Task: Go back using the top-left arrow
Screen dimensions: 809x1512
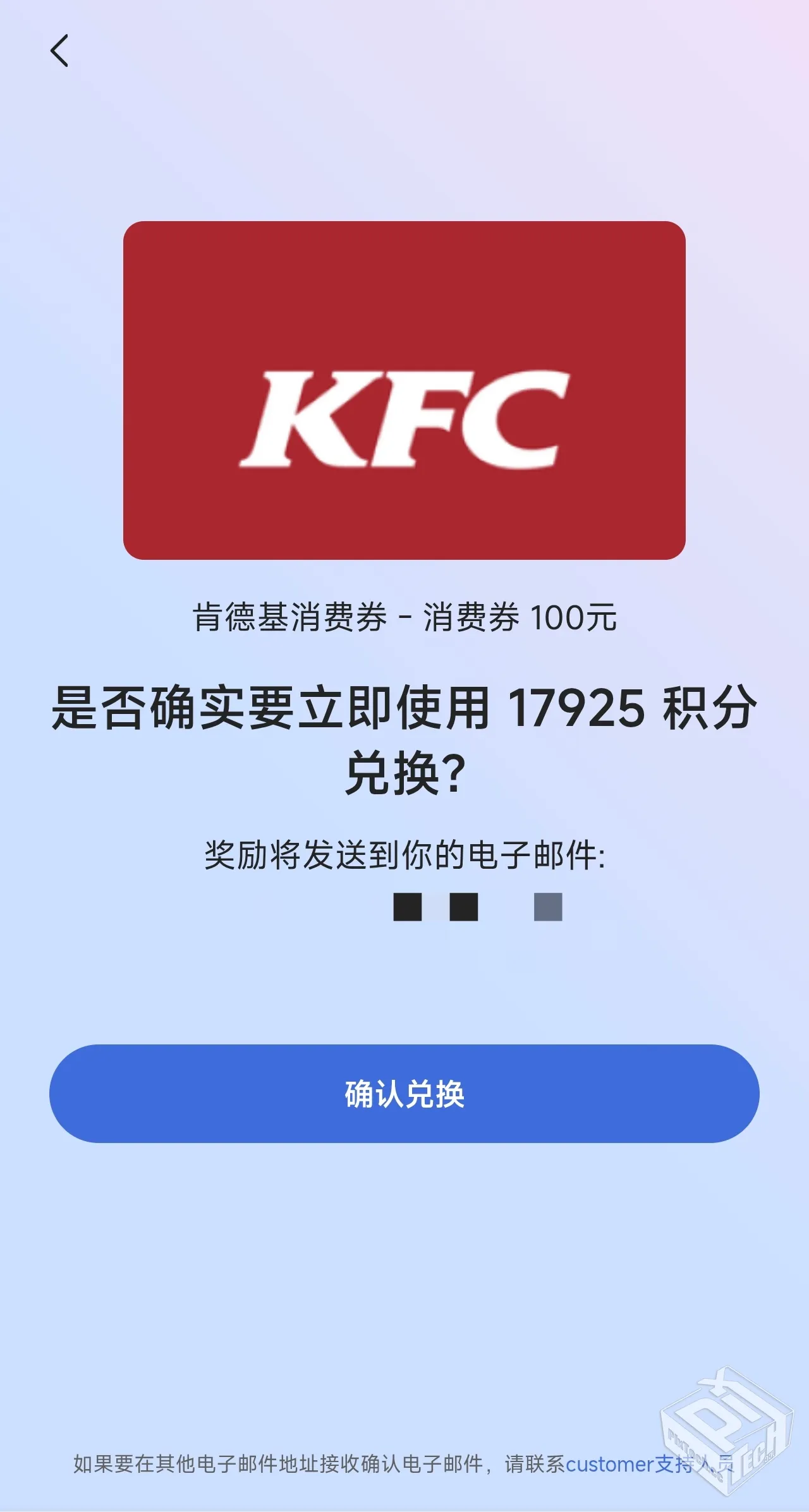Action: tap(59, 51)
